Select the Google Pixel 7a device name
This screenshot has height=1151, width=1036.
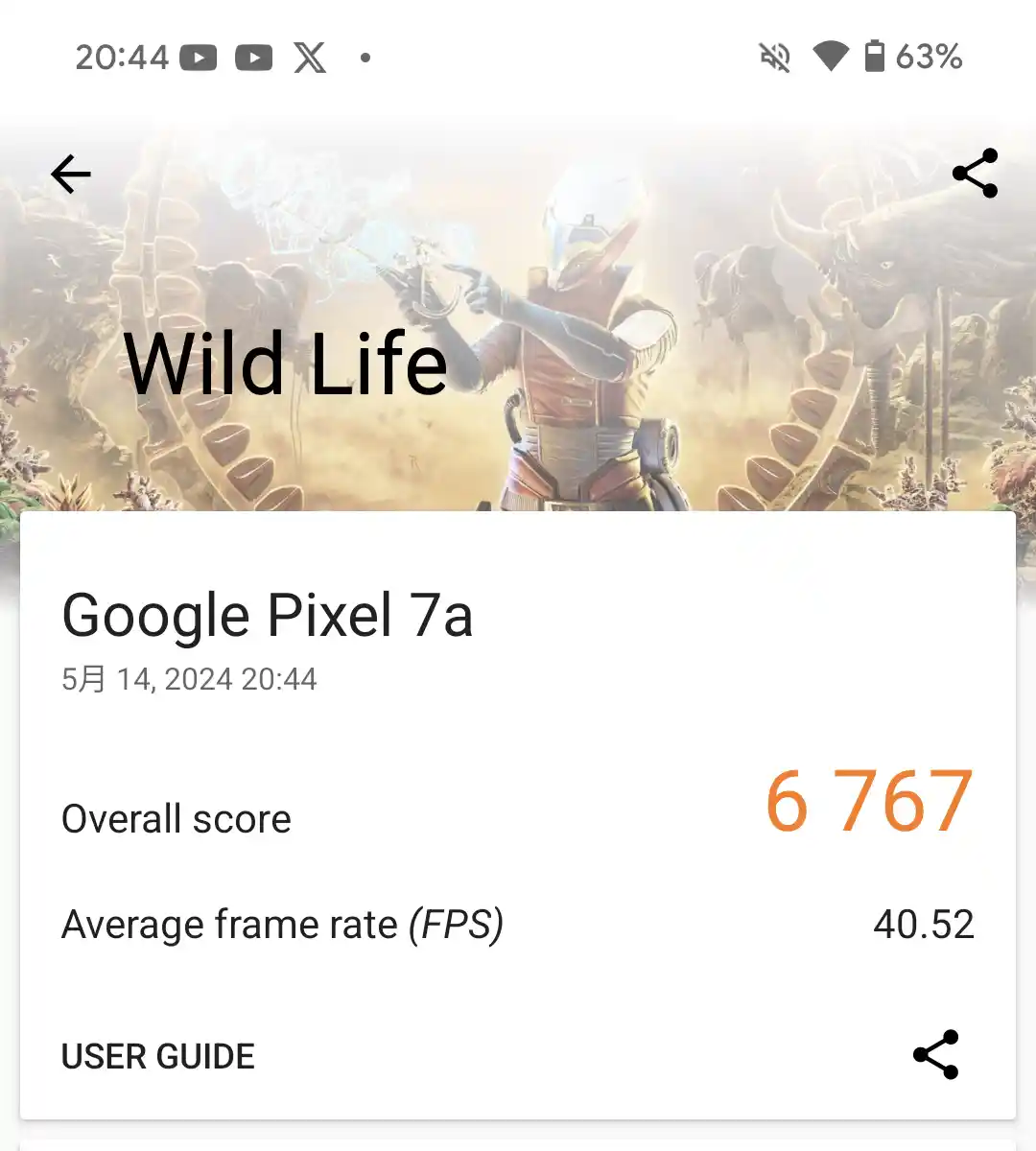pyautogui.click(x=268, y=615)
